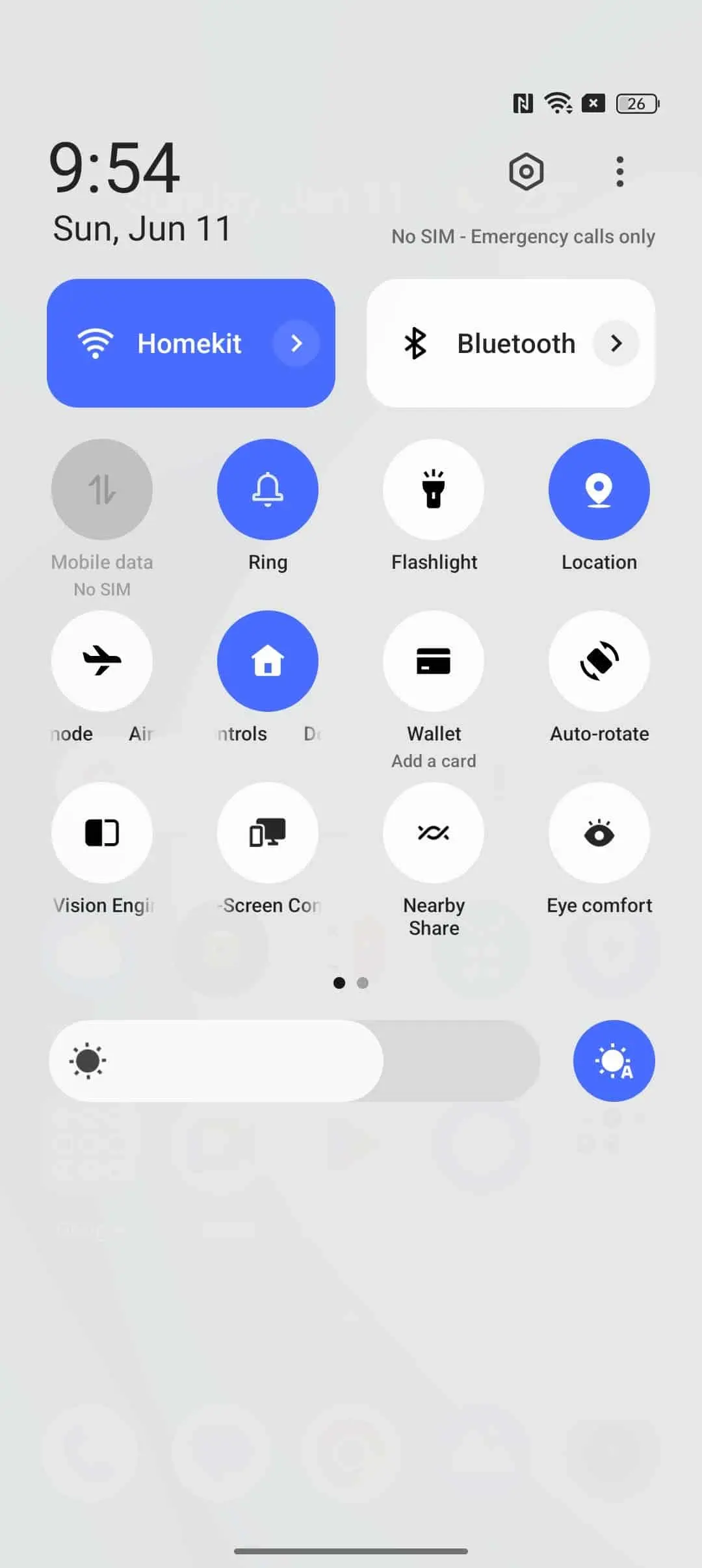Turn on Bluetooth

(x=487, y=343)
